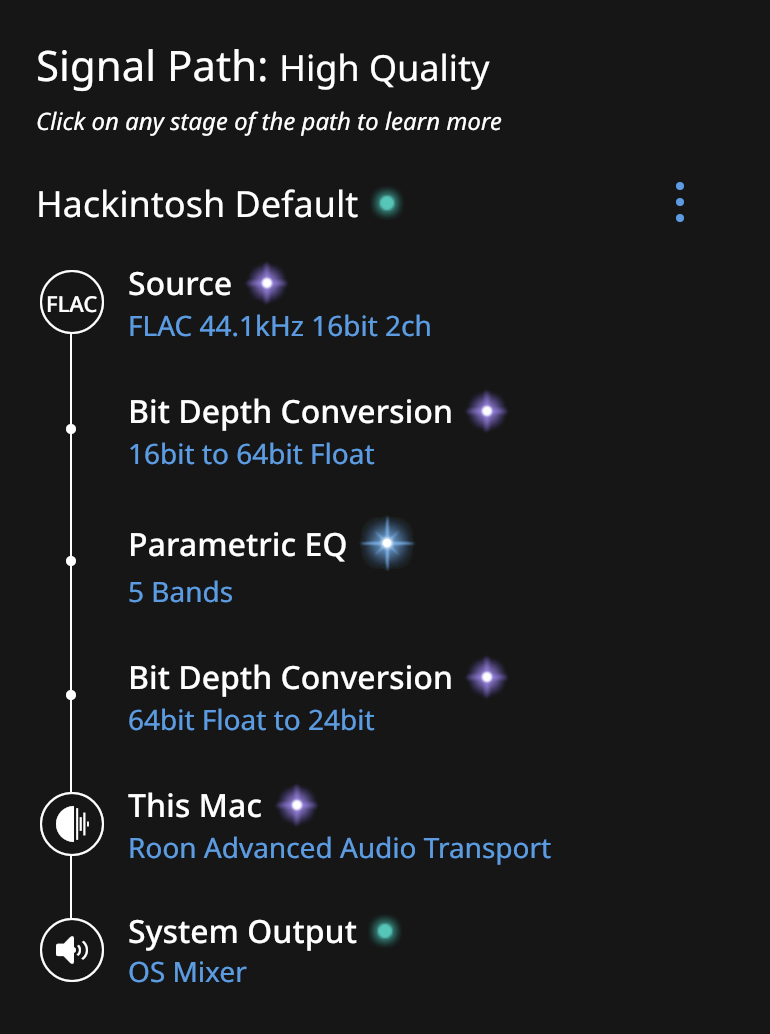Viewport: 770px width, 1034px height.
Task: Click the blue star next to Parametric EQ
Action: click(386, 543)
